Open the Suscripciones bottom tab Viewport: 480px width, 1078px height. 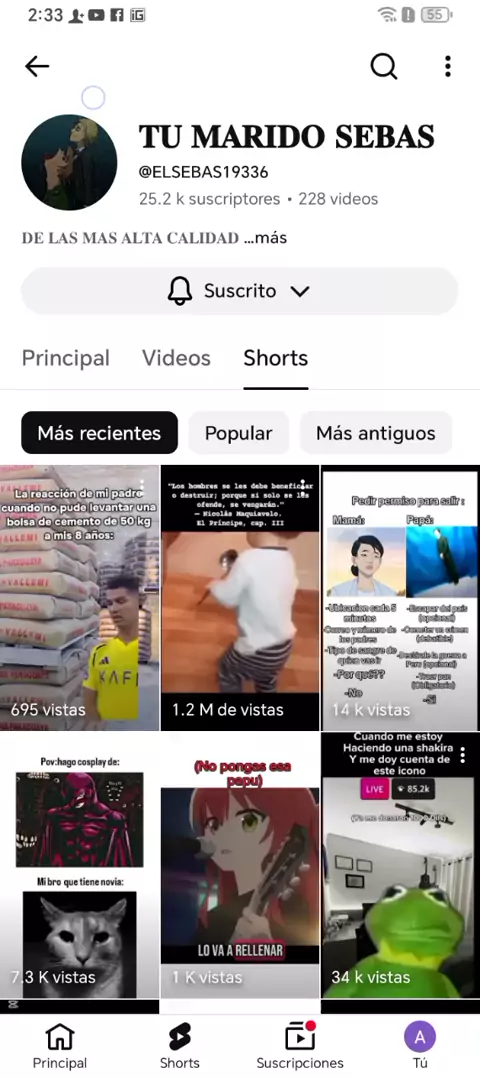300,1045
